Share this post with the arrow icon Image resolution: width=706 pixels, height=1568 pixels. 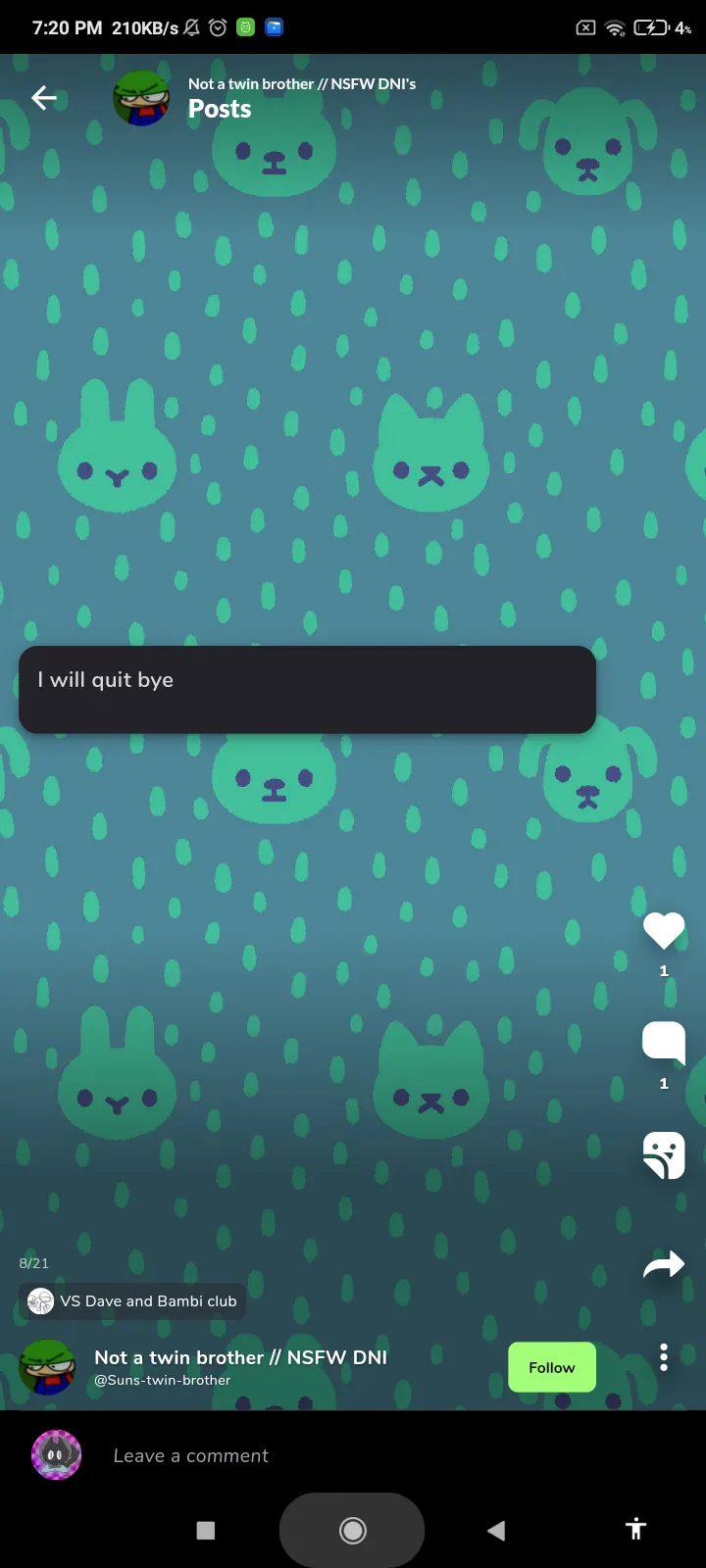[x=664, y=1265]
